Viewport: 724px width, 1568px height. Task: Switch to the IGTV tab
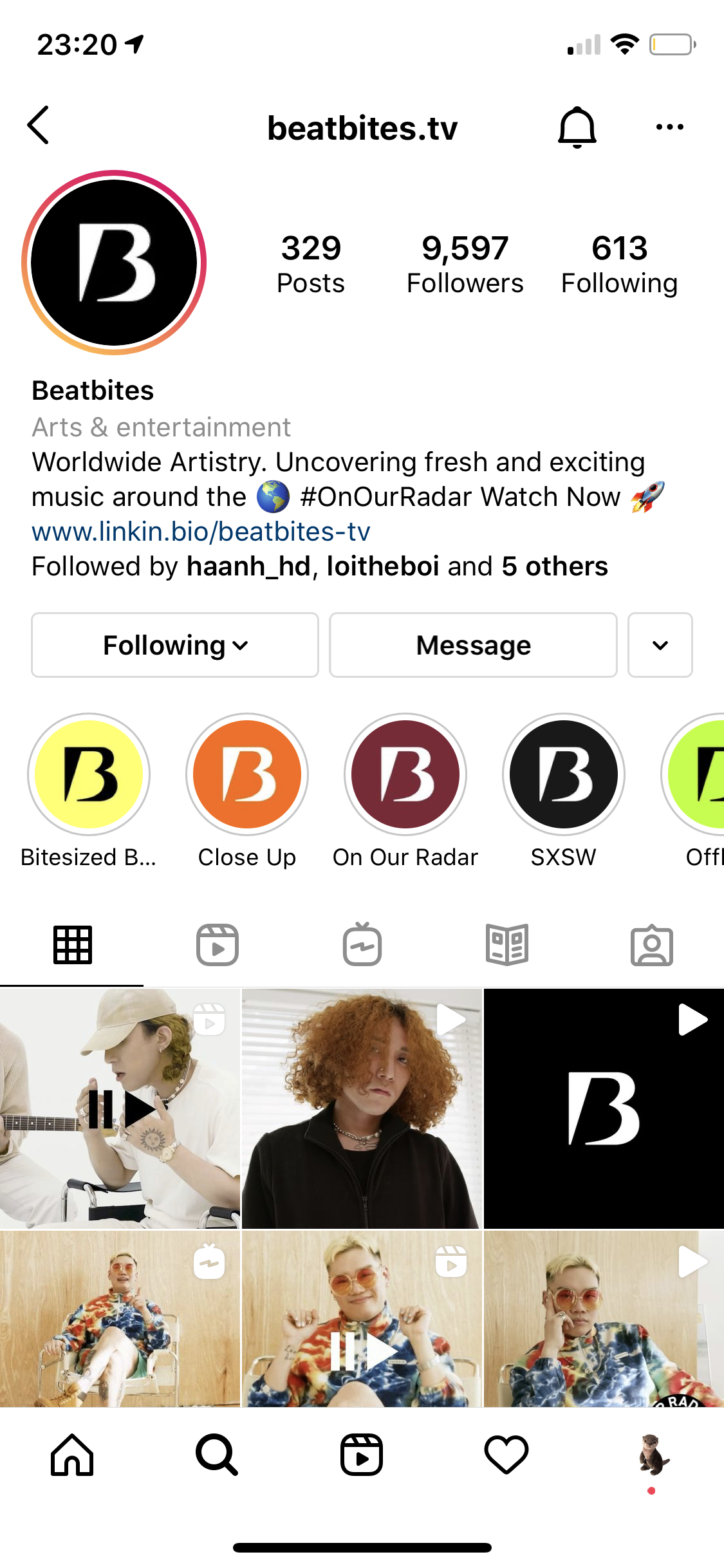click(x=362, y=945)
